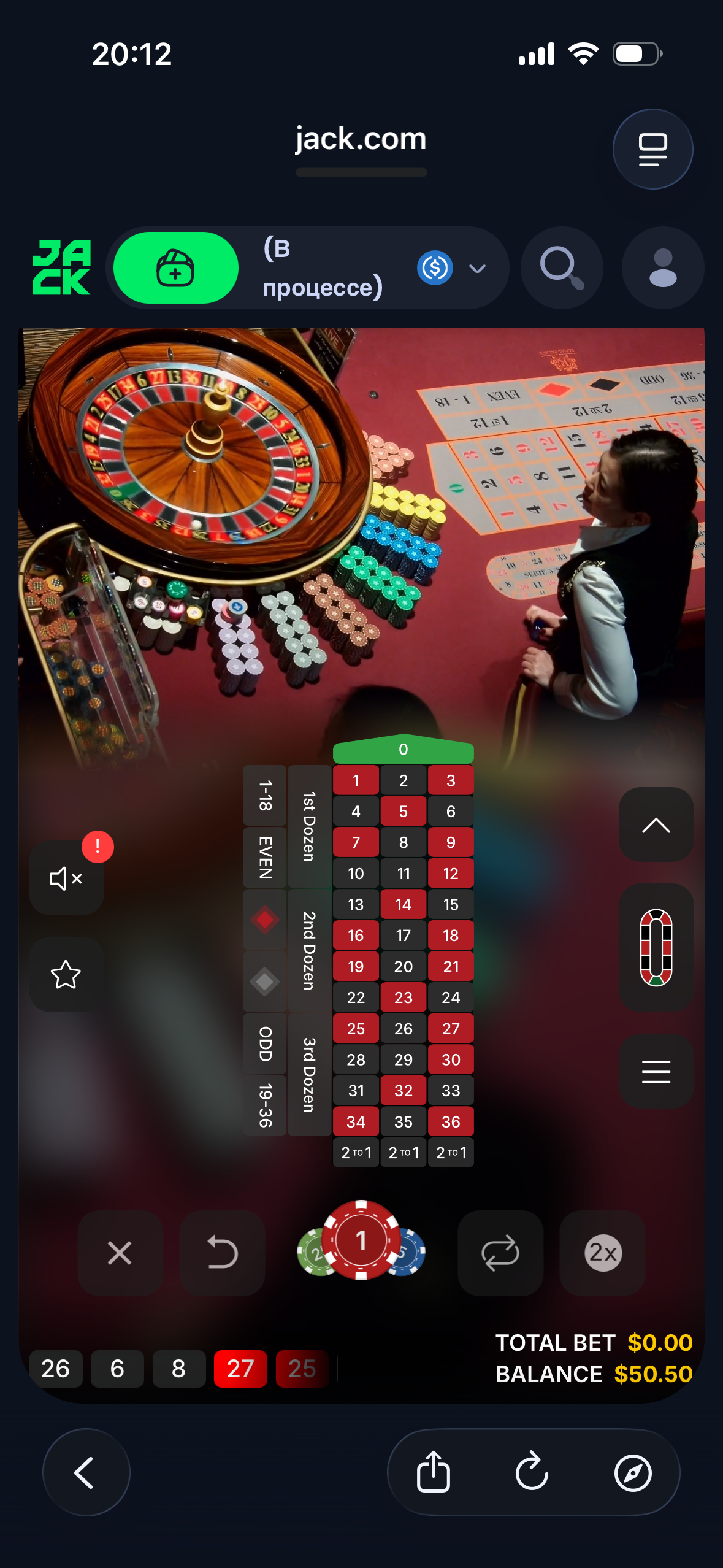Open the racetrack betting view

point(656,947)
